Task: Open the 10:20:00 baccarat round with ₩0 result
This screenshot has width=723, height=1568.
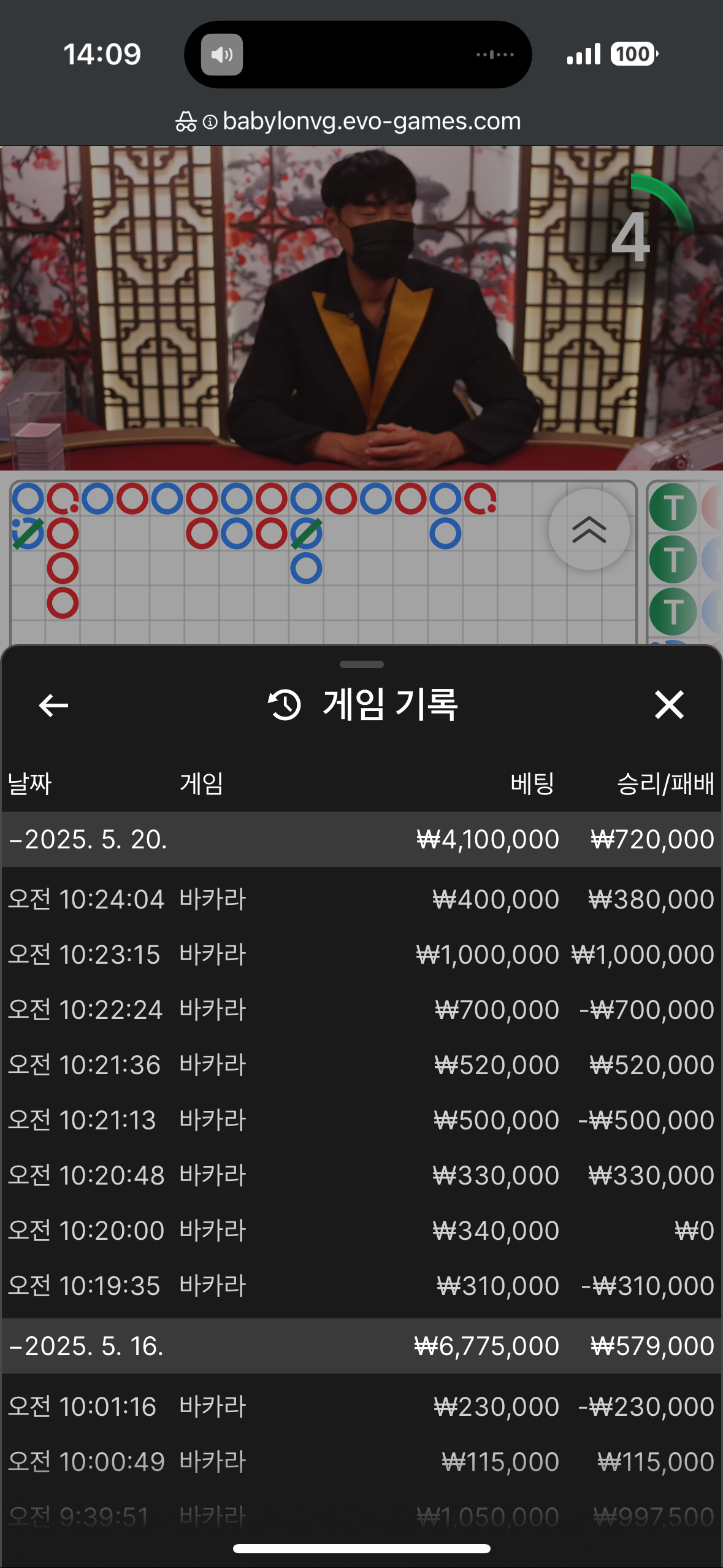Action: point(361,1231)
